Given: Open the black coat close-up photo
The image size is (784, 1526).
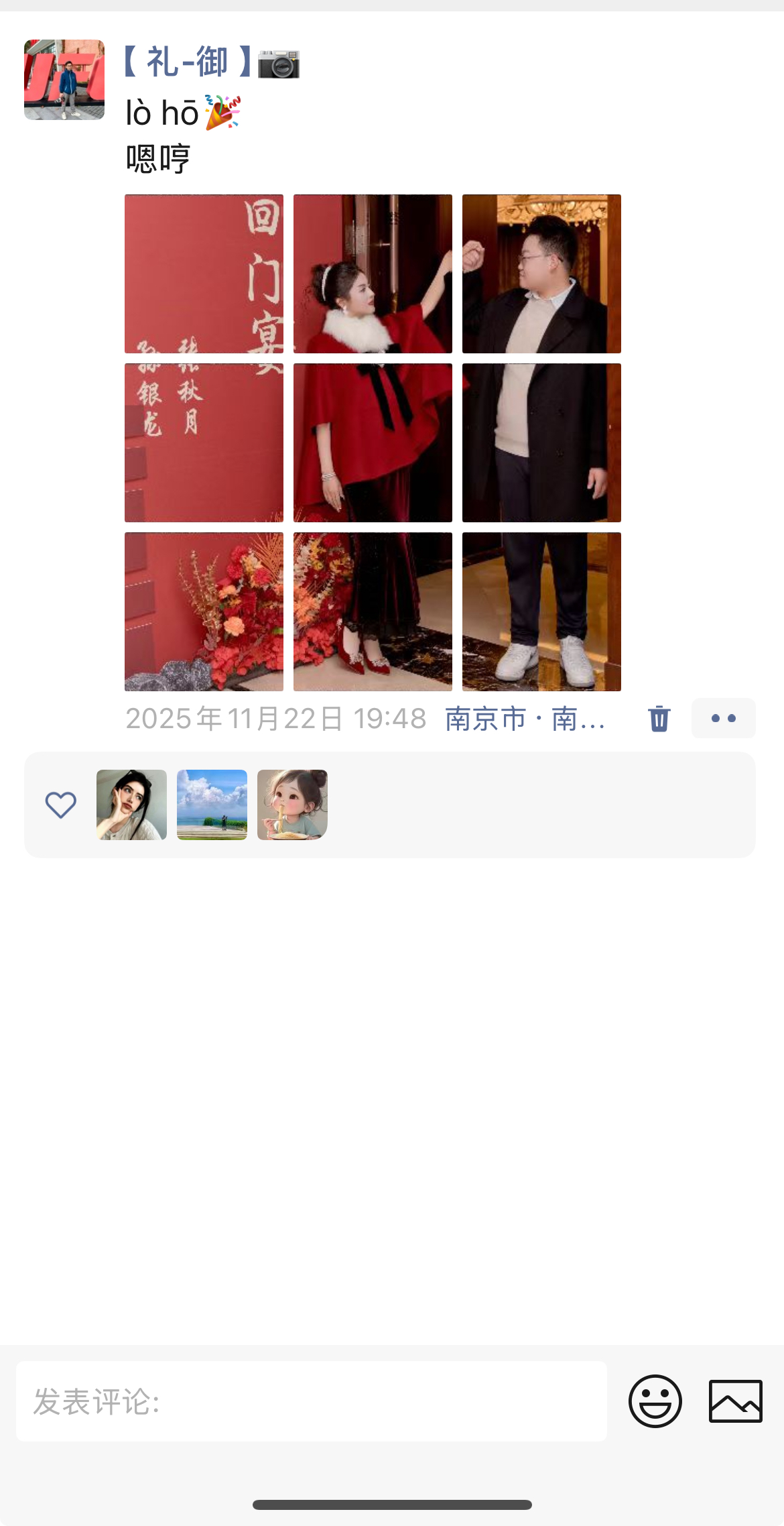Looking at the screenshot, I should tap(541, 443).
